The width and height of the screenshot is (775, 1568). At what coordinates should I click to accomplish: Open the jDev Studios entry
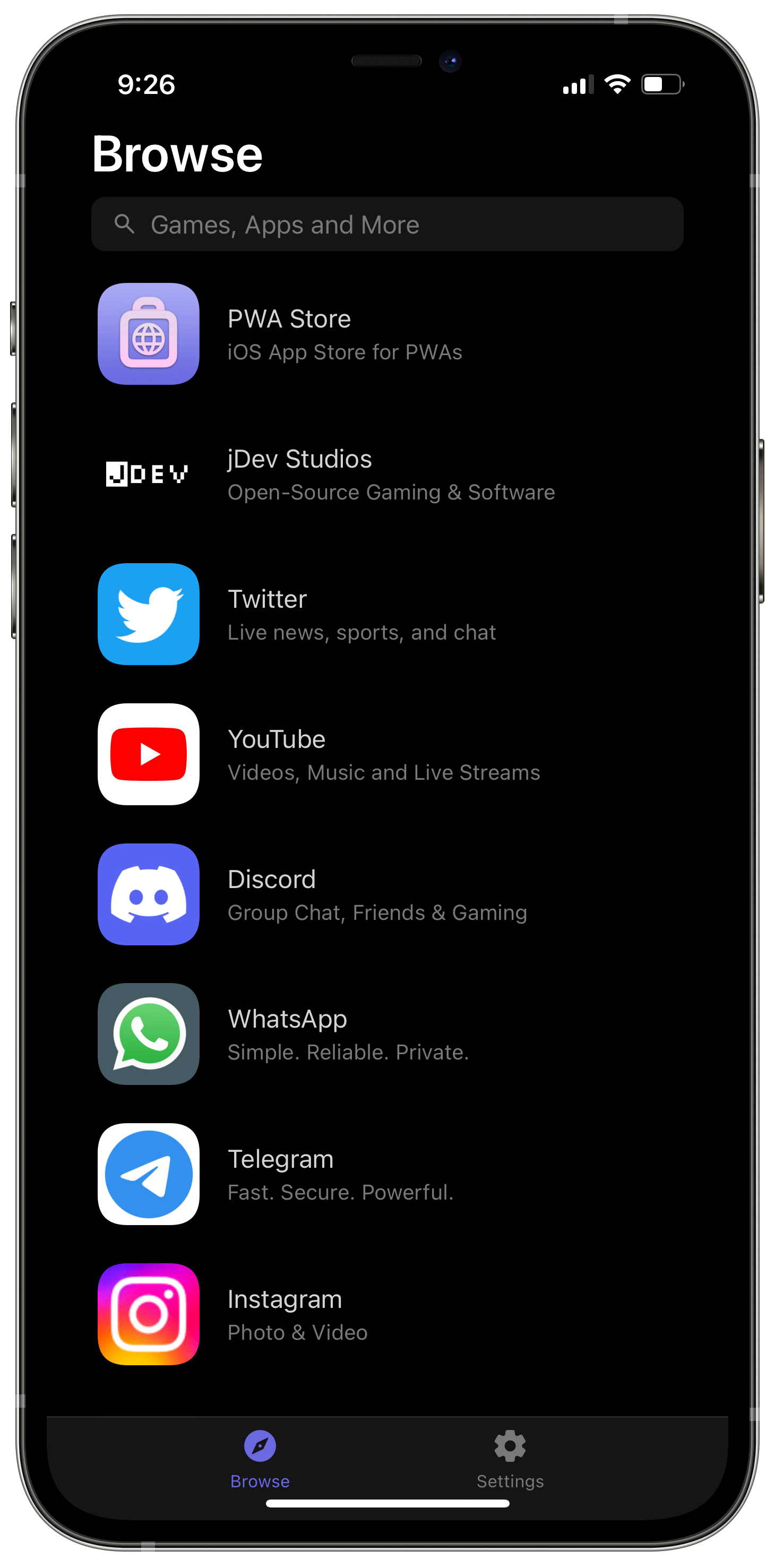click(387, 473)
